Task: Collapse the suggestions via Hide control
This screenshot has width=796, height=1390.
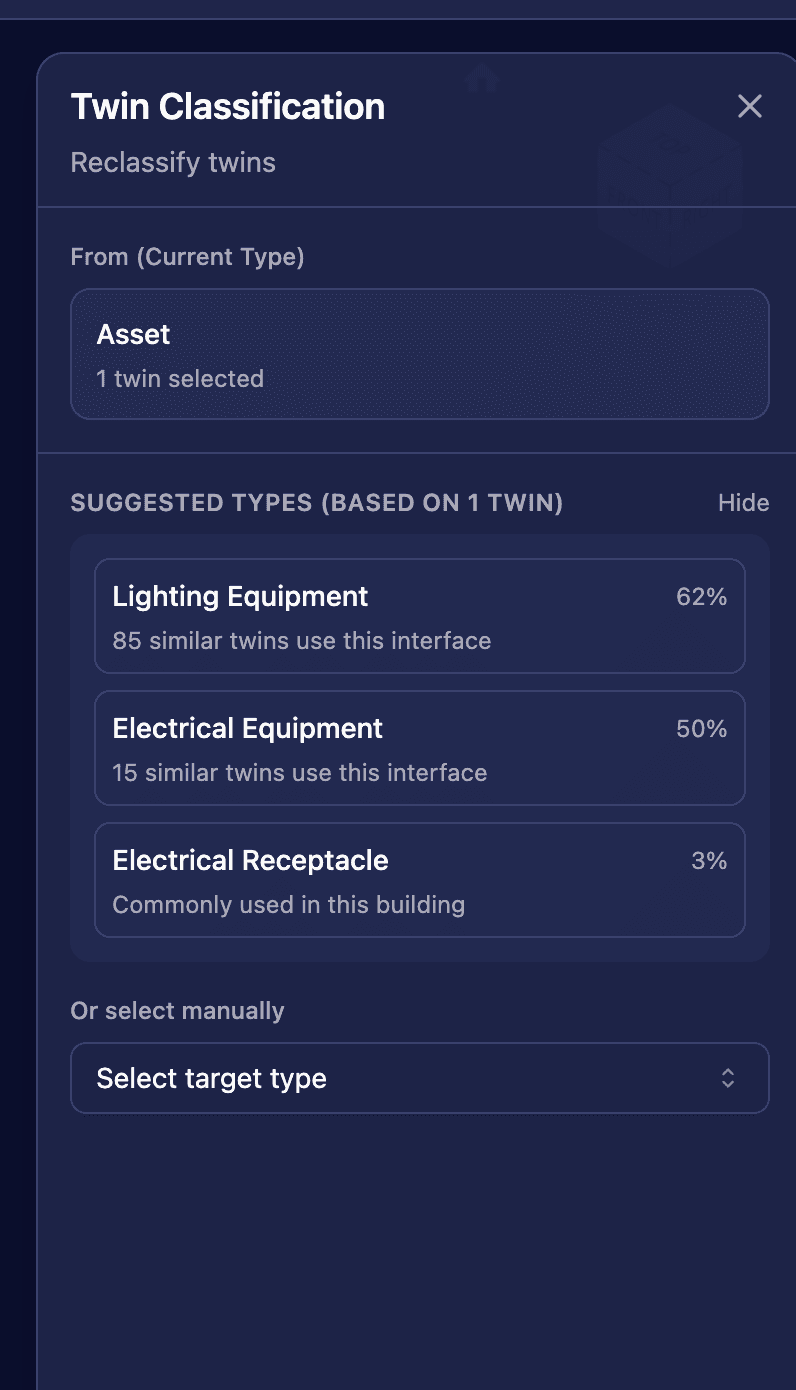Action: click(x=743, y=502)
